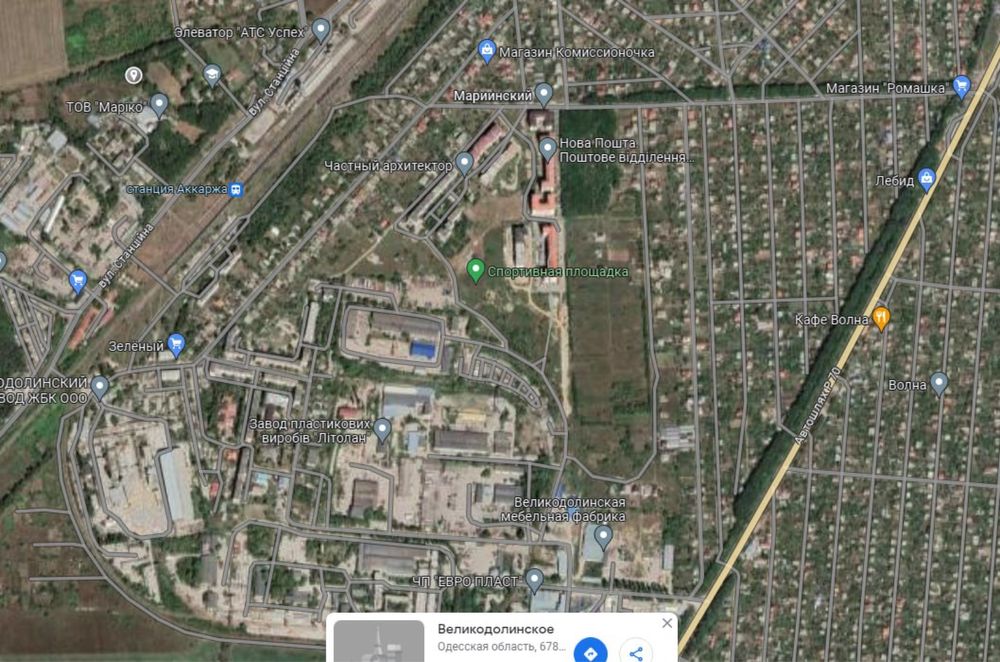Screen dimensions: 1000x662
Task: Tap the Нова Пошта post office marker
Action: pos(547,148)
